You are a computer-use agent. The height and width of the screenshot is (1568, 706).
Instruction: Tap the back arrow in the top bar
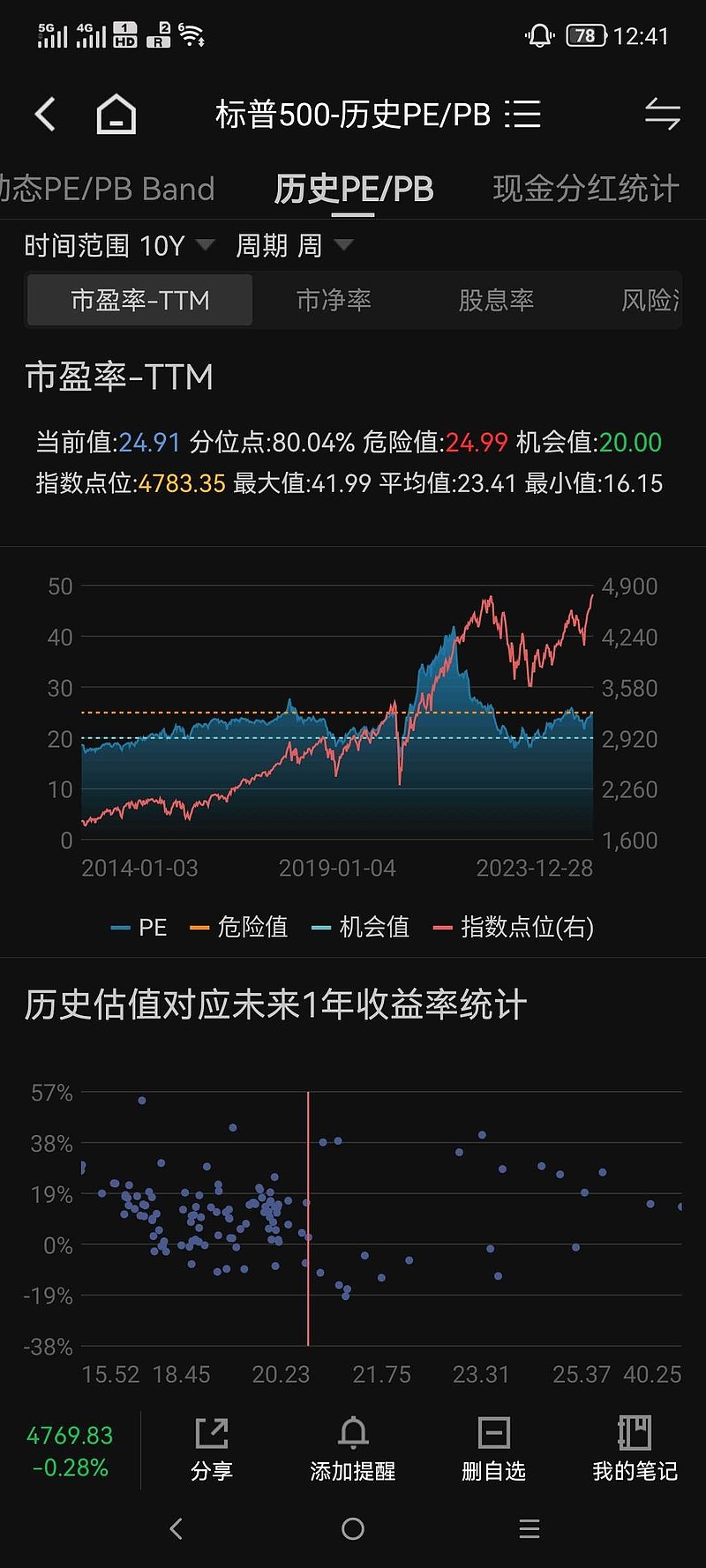click(x=44, y=115)
